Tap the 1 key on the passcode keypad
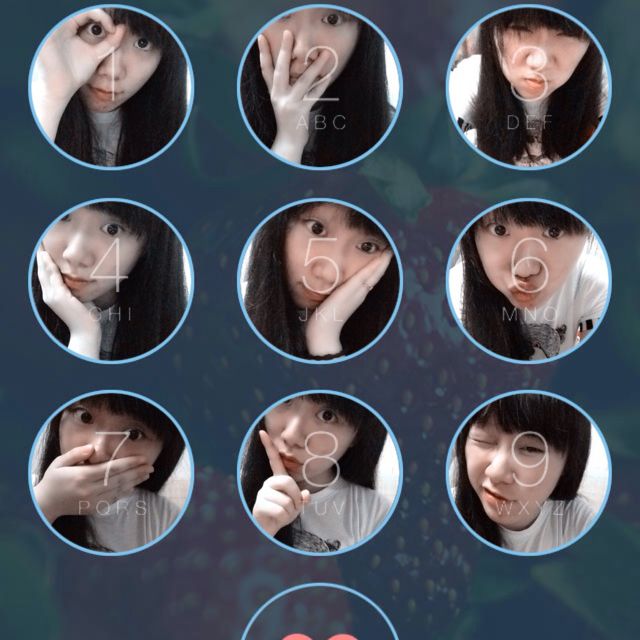The height and width of the screenshot is (640, 640). pyautogui.click(x=111, y=87)
